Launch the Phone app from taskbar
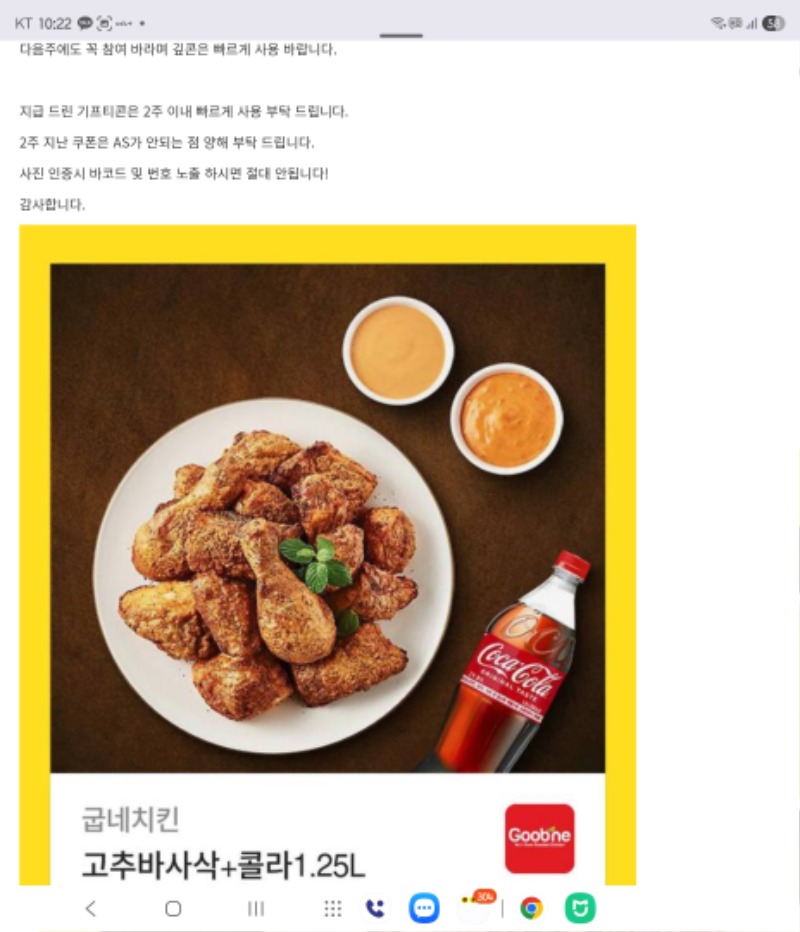Screen dimensions: 800x932 tap(375, 908)
